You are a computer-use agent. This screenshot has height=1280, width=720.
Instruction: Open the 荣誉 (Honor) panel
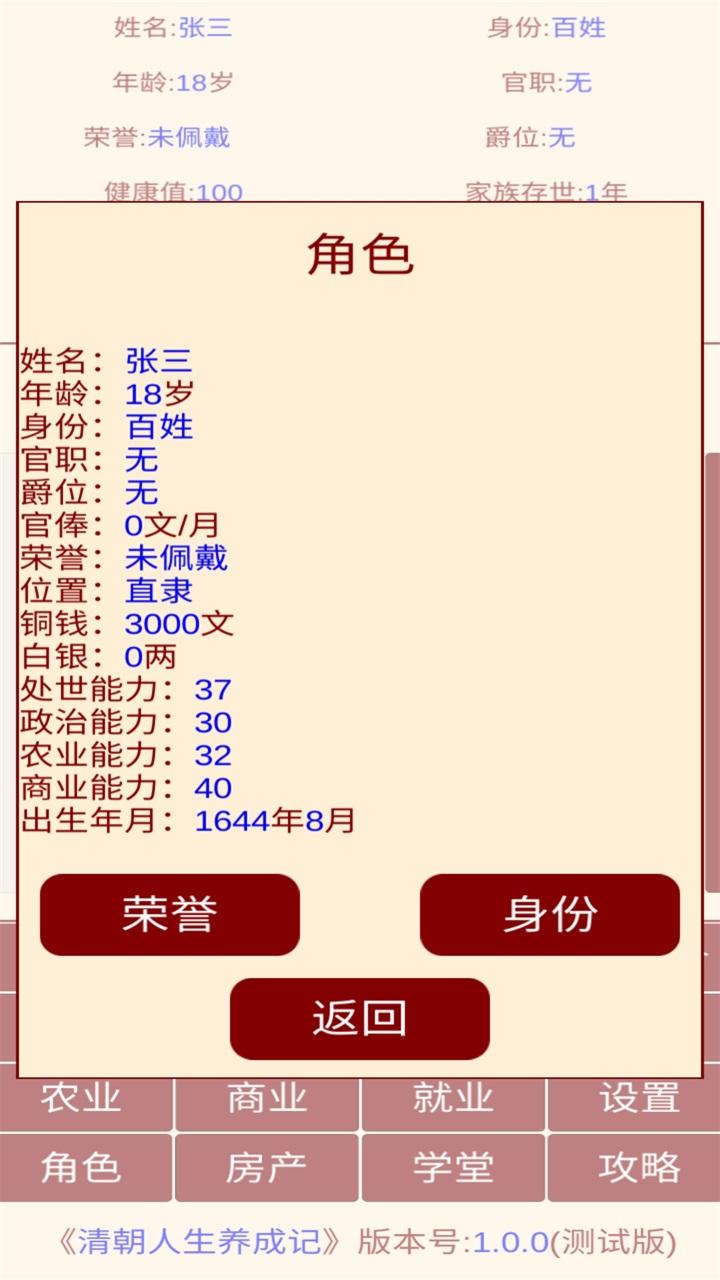tap(170, 915)
